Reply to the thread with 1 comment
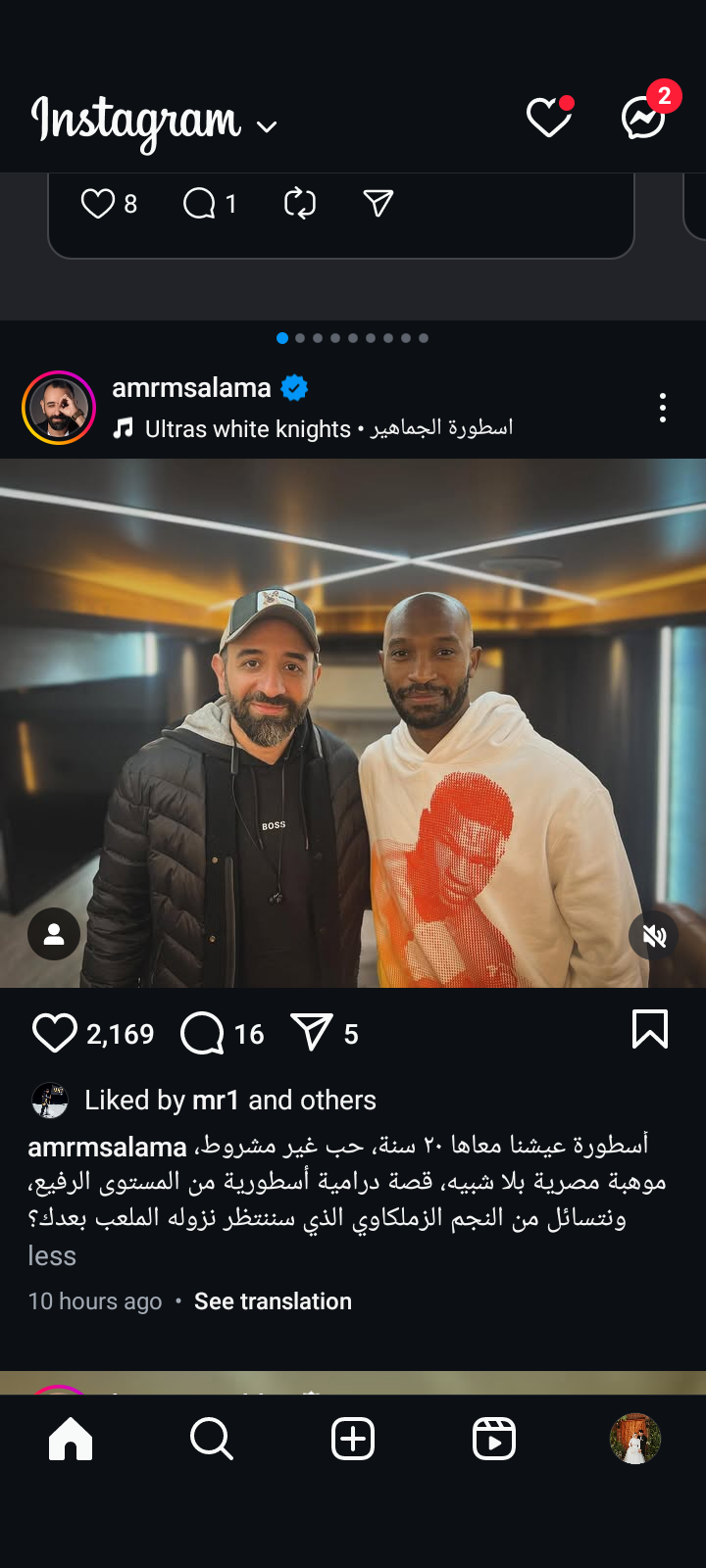This screenshot has height=1568, width=706. [x=199, y=204]
